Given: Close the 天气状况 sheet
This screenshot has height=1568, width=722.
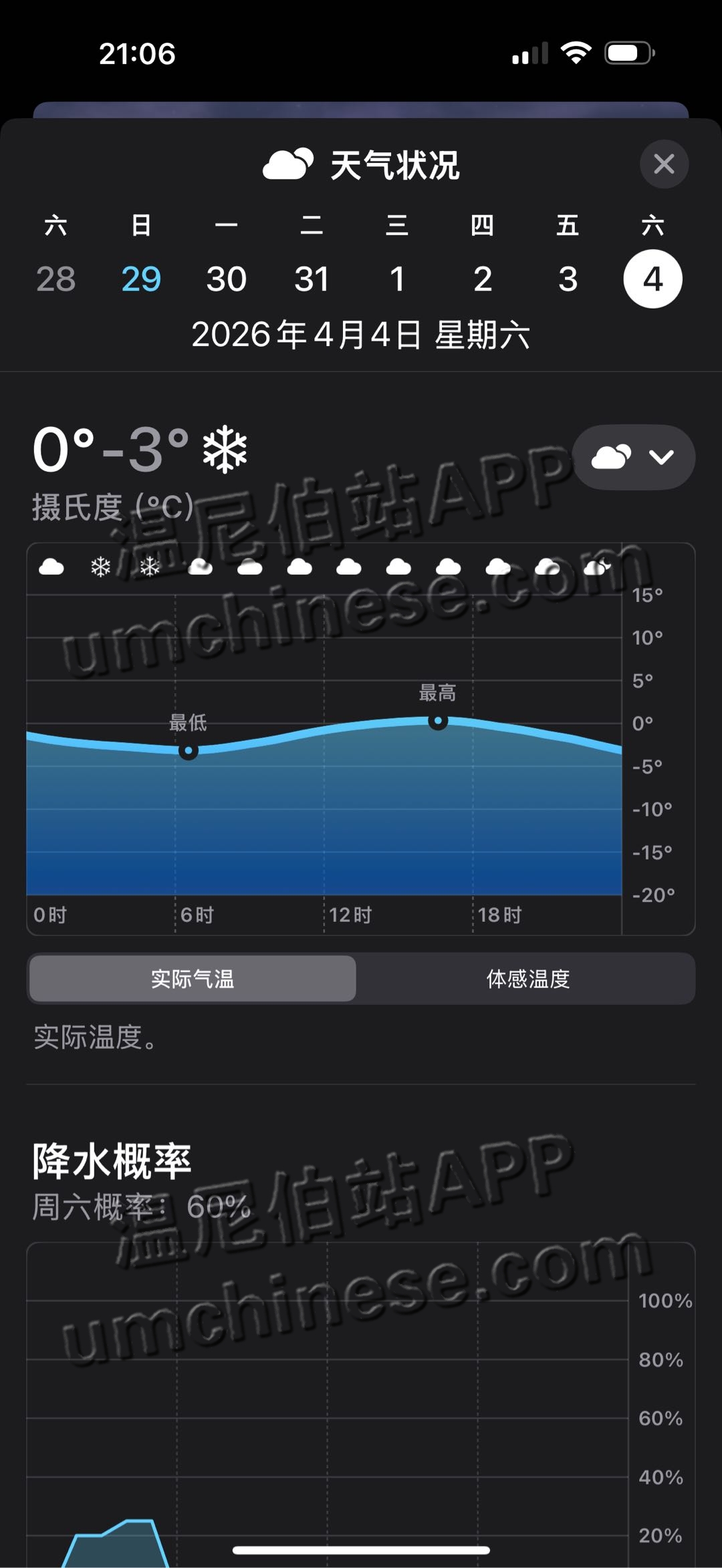Looking at the screenshot, I should point(664,164).
